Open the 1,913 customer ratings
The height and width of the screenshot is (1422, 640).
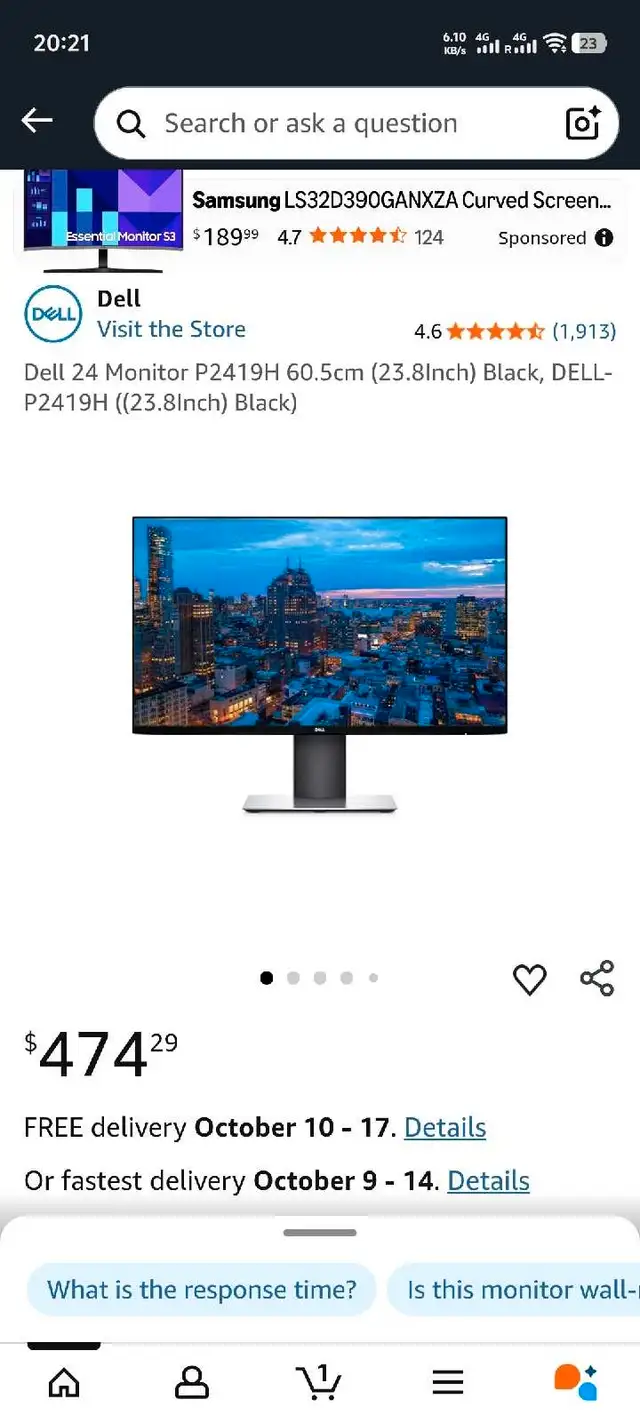[584, 331]
